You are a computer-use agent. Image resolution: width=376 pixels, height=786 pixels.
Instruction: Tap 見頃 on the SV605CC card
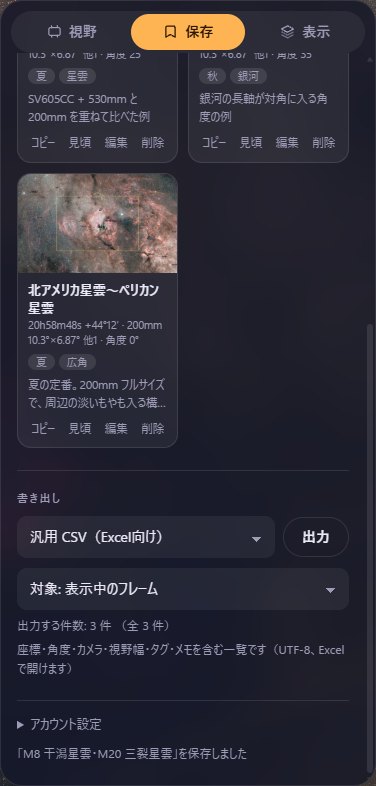(80, 142)
